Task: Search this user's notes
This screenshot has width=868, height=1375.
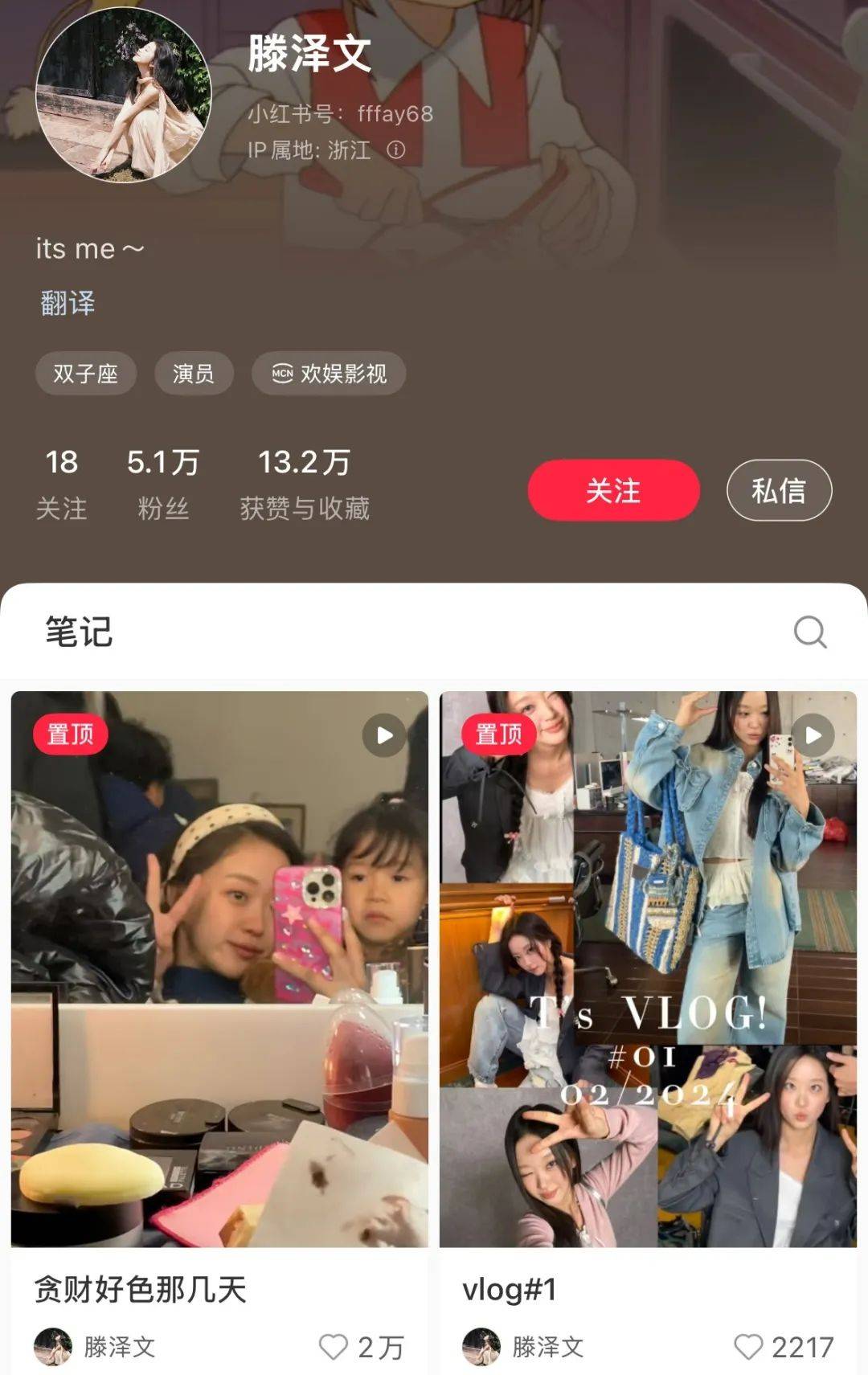Action: 809,632
